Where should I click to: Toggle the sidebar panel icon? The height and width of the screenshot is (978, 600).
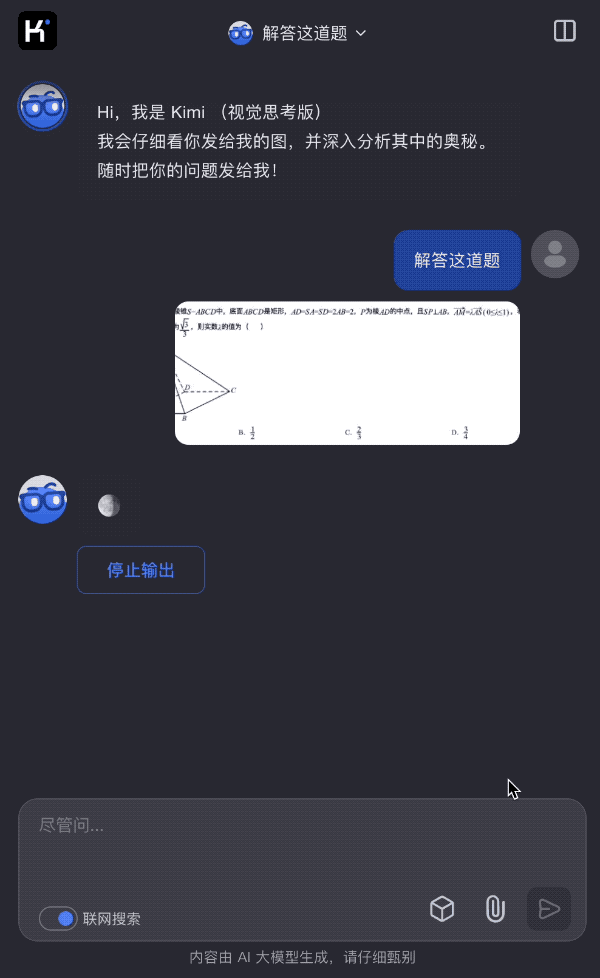[564, 31]
